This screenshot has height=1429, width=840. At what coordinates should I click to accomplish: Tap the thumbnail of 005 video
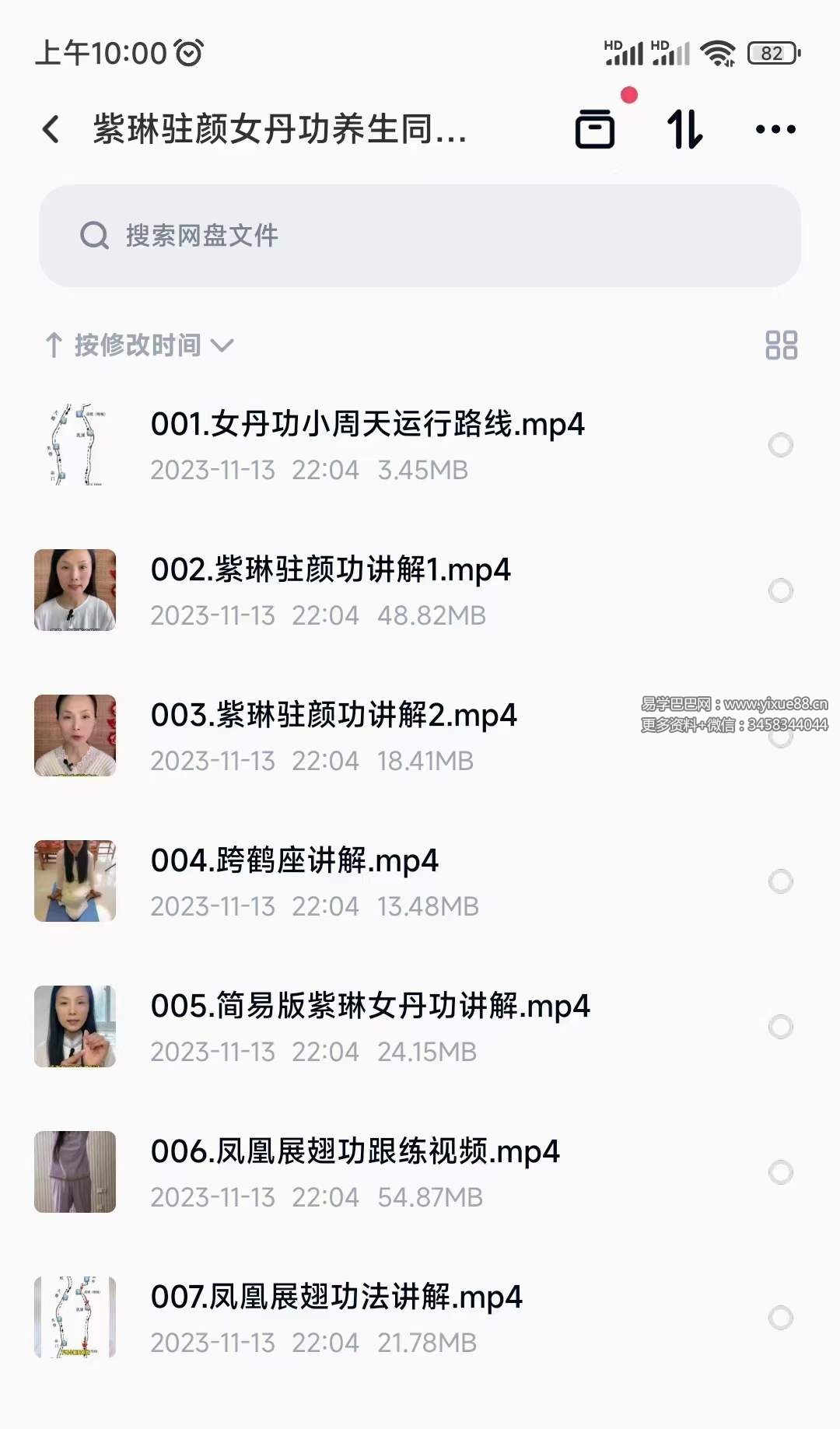tap(74, 1027)
